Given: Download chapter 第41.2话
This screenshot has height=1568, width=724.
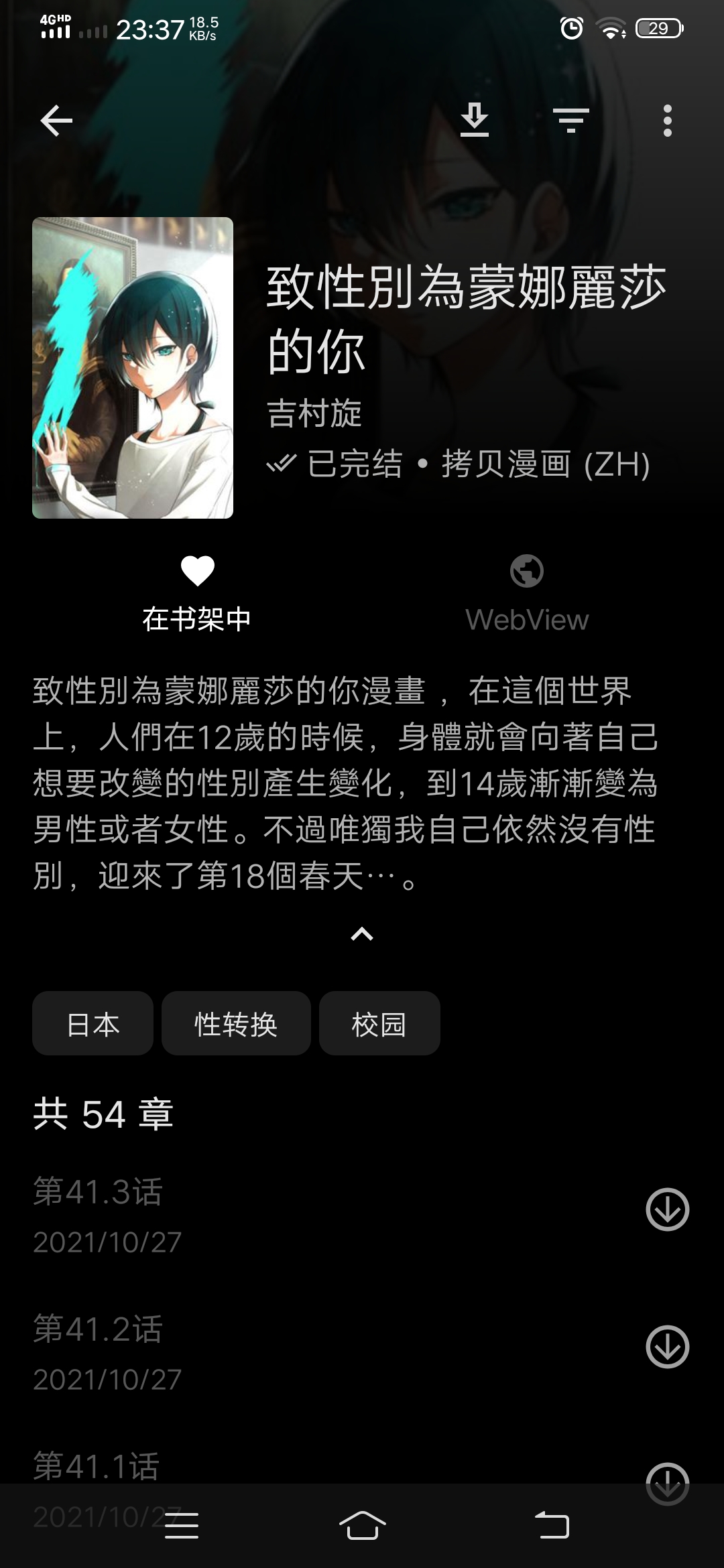Looking at the screenshot, I should click(667, 1347).
